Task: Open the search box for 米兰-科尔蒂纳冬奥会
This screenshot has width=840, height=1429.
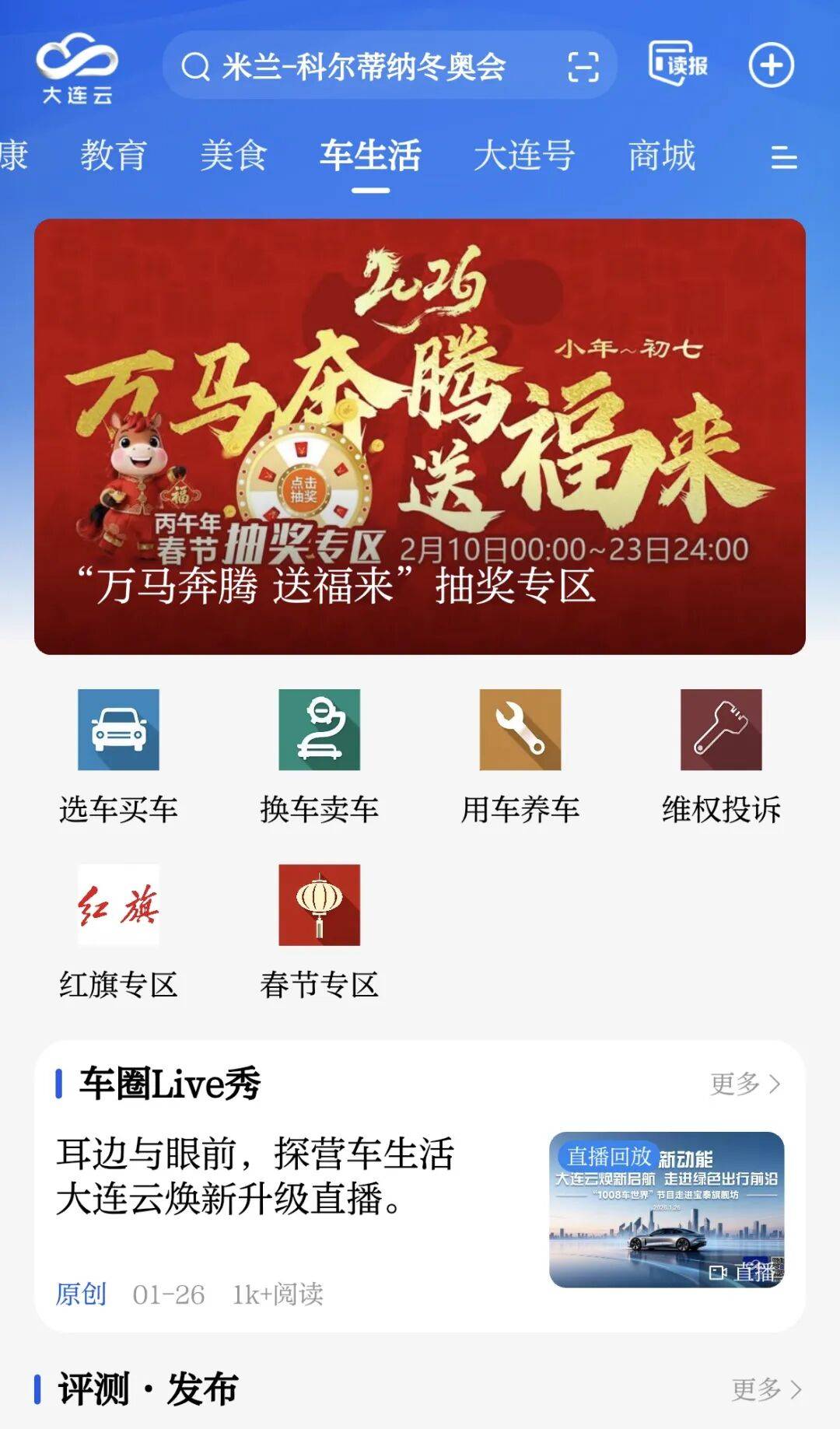Action: [363, 67]
